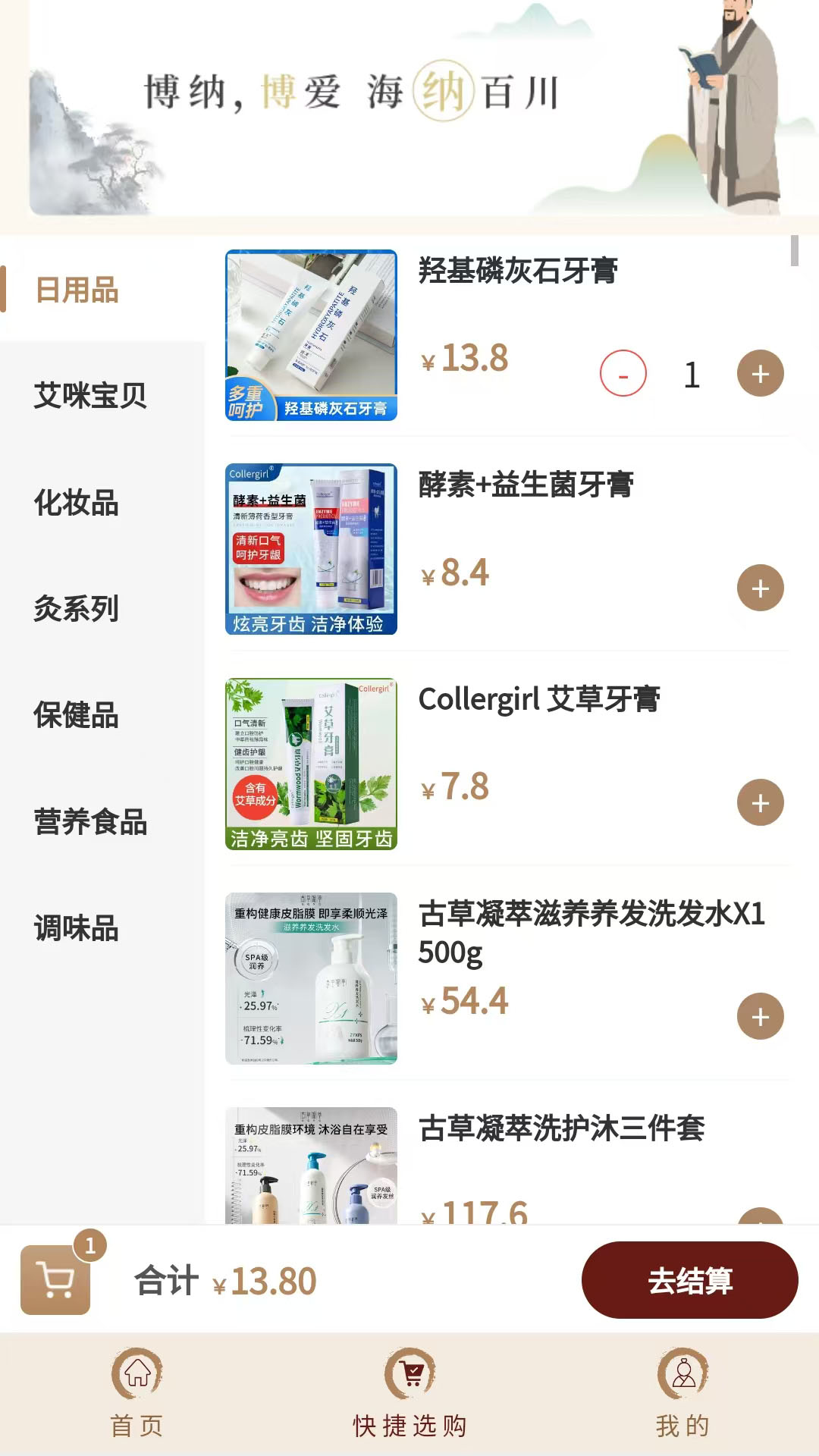Screen dimensions: 819x1456
Task: Open the shopping cart icon with badge
Action: point(55,1282)
